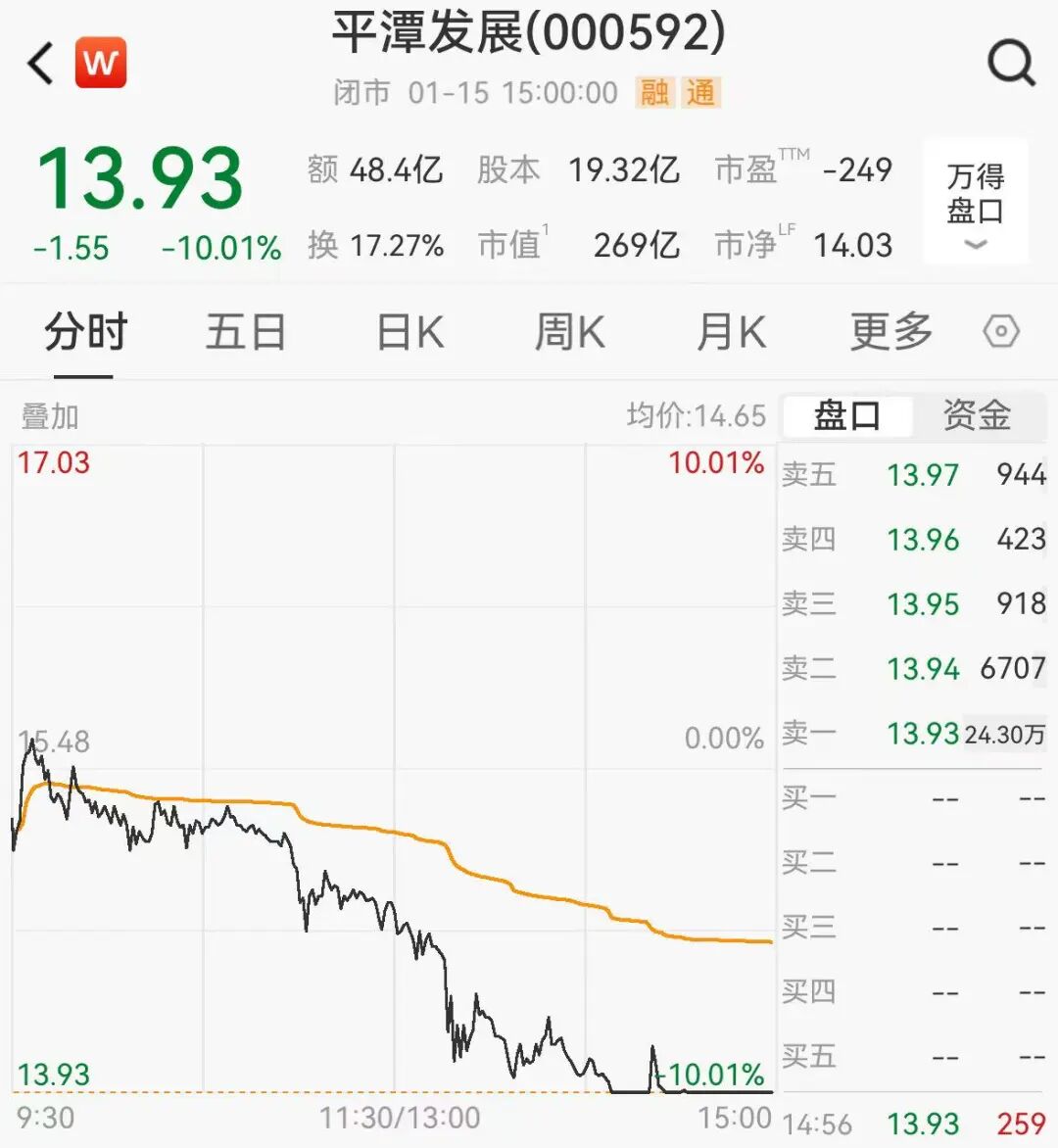This screenshot has width=1058, height=1148.
Task: Switch to the 分时 chart tab
Action: click(x=85, y=333)
